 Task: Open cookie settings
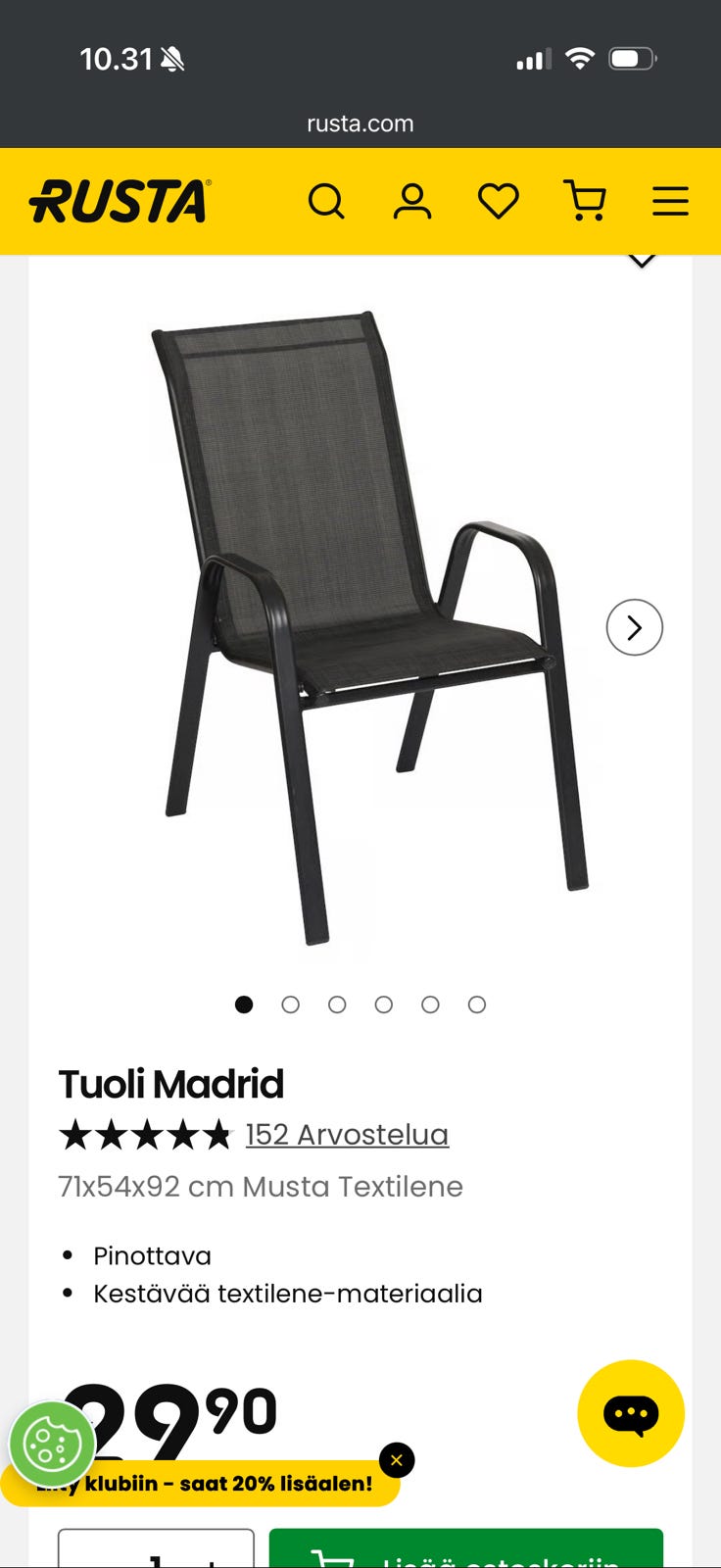click(52, 1445)
